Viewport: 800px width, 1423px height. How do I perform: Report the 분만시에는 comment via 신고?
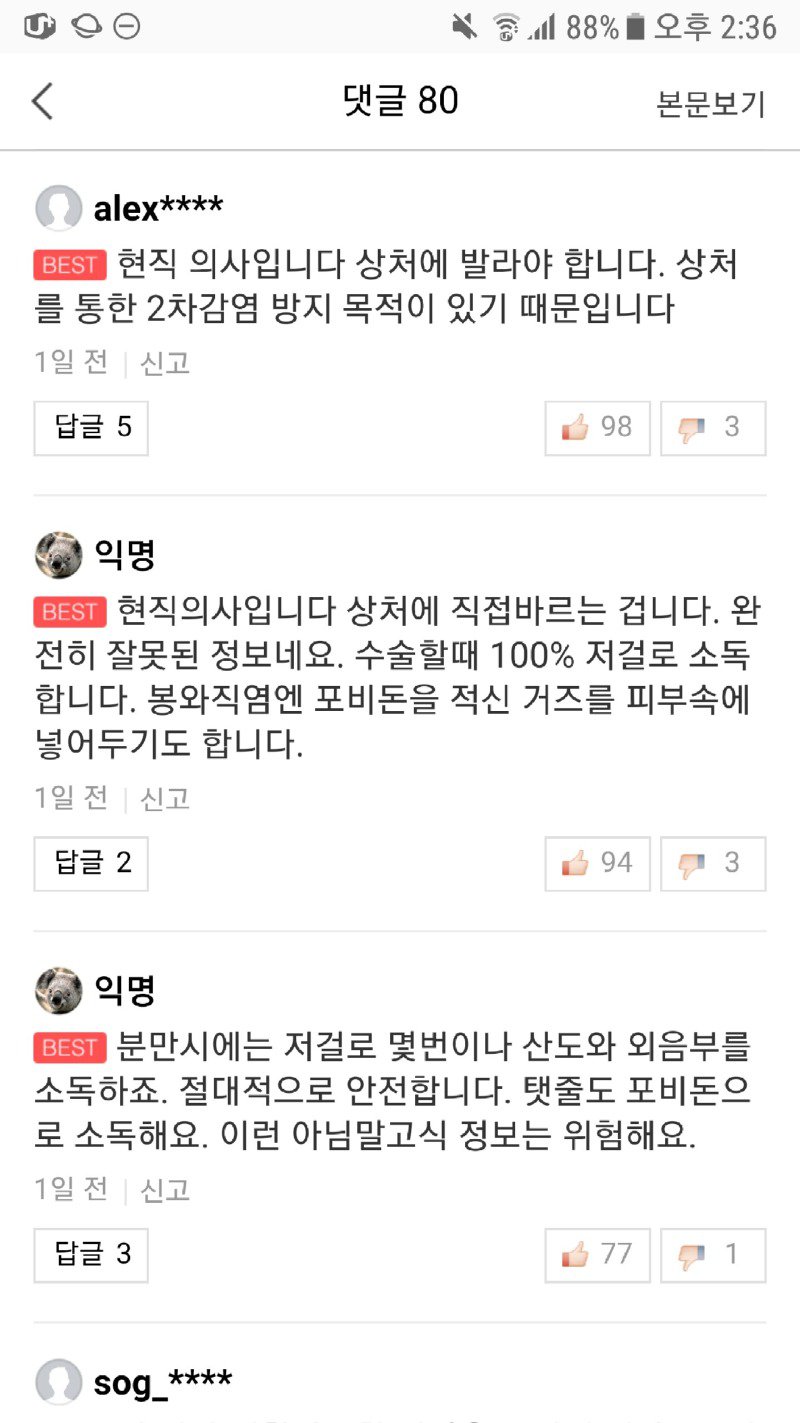[165, 1189]
